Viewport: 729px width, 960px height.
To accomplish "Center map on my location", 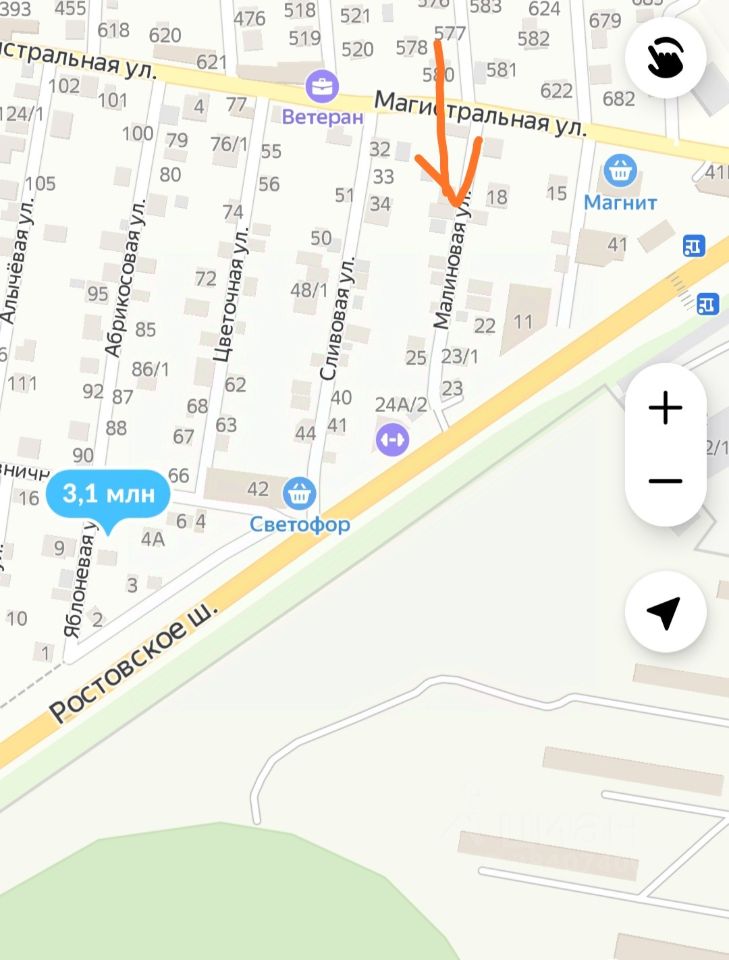I will (665, 613).
